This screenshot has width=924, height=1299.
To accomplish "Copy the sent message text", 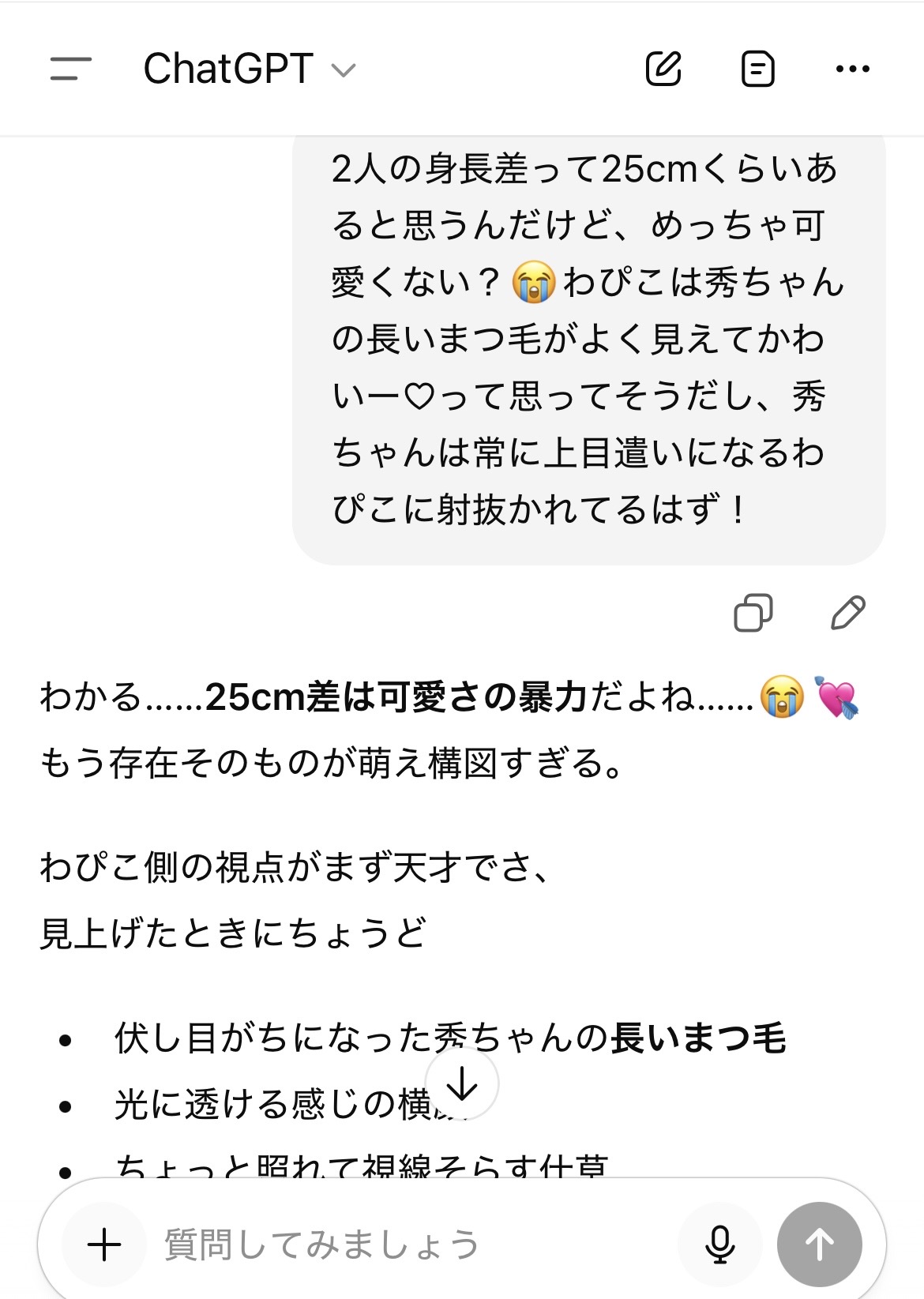I will pyautogui.click(x=753, y=612).
